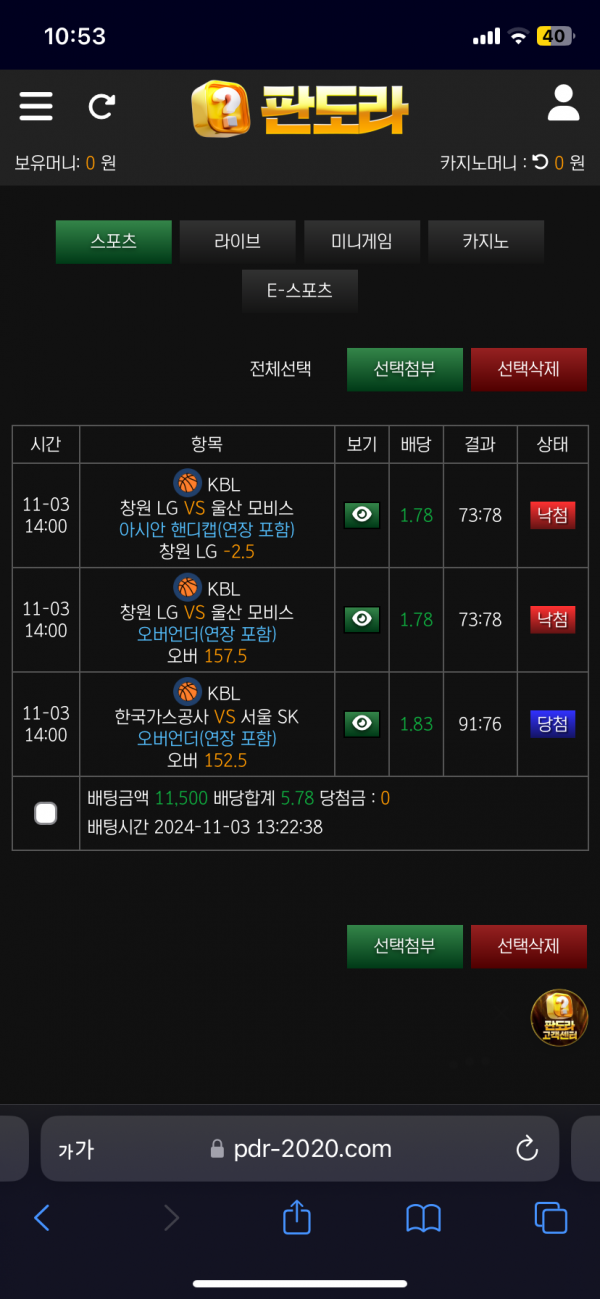Switch to the E-스포츠 tab
Screen dimensions: 600x1299
(299, 291)
